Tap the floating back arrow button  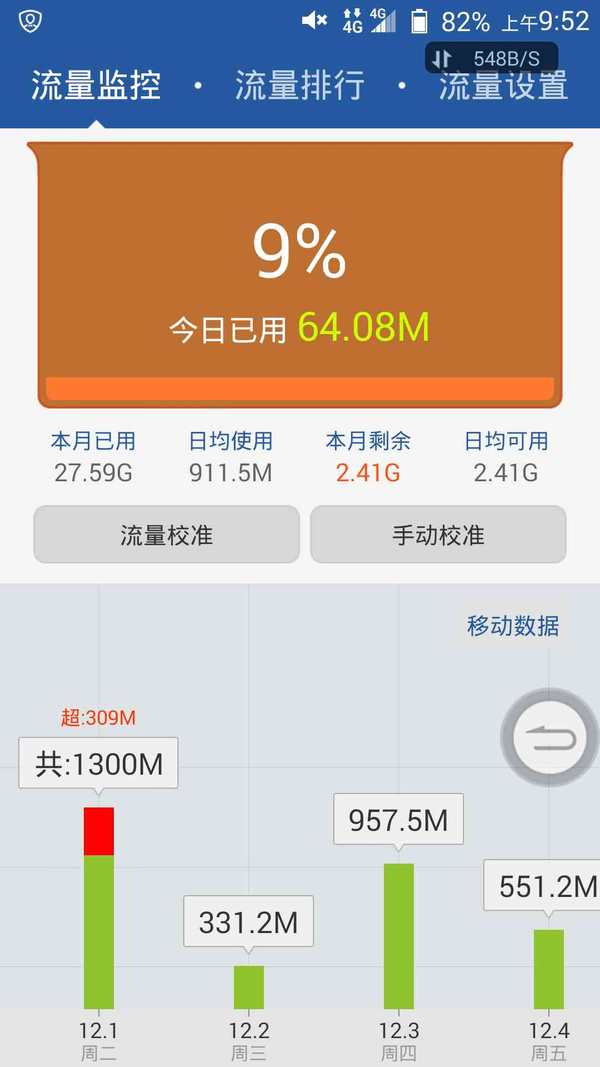point(549,739)
